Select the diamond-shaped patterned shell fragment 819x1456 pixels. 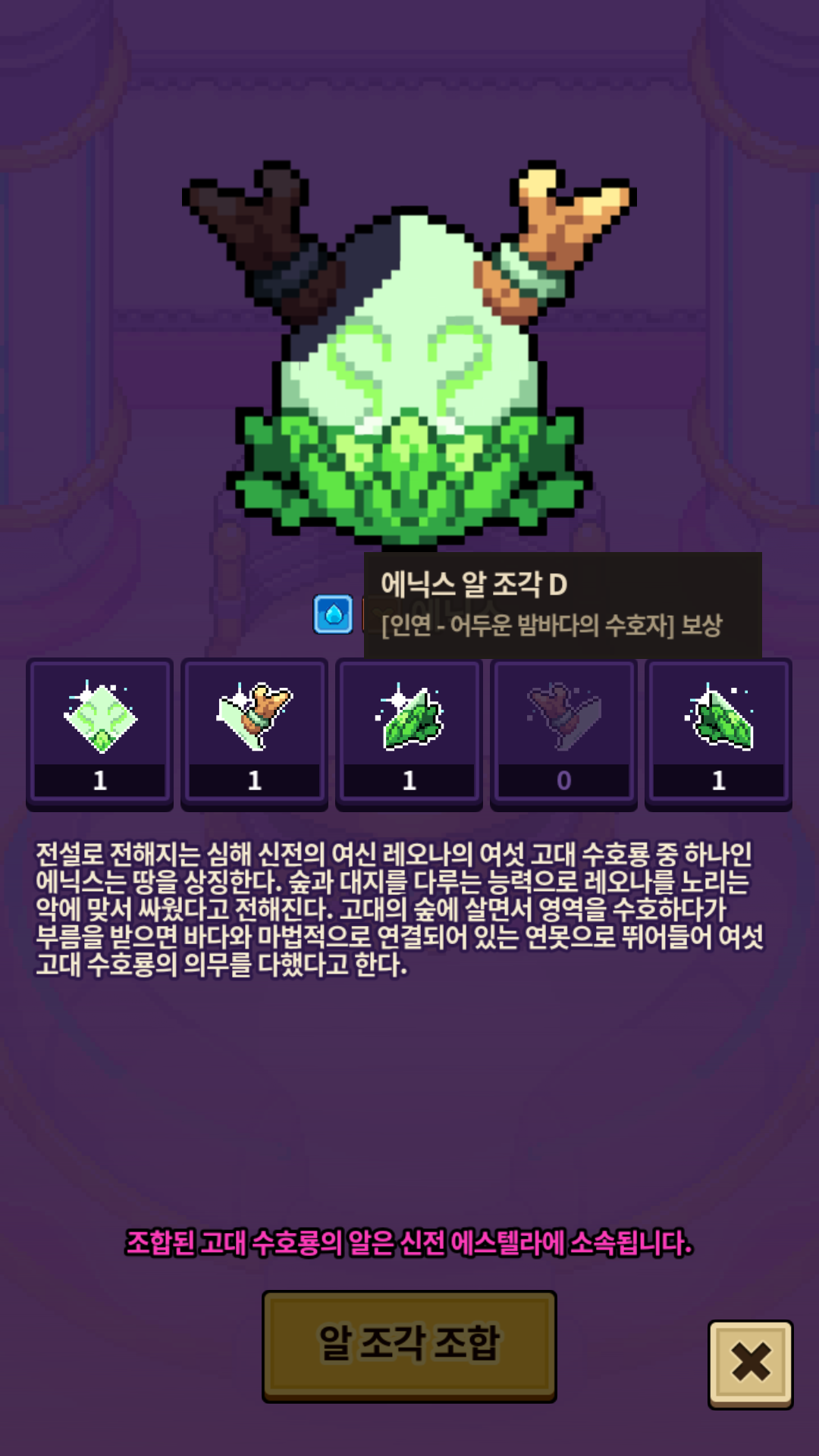coord(100,734)
